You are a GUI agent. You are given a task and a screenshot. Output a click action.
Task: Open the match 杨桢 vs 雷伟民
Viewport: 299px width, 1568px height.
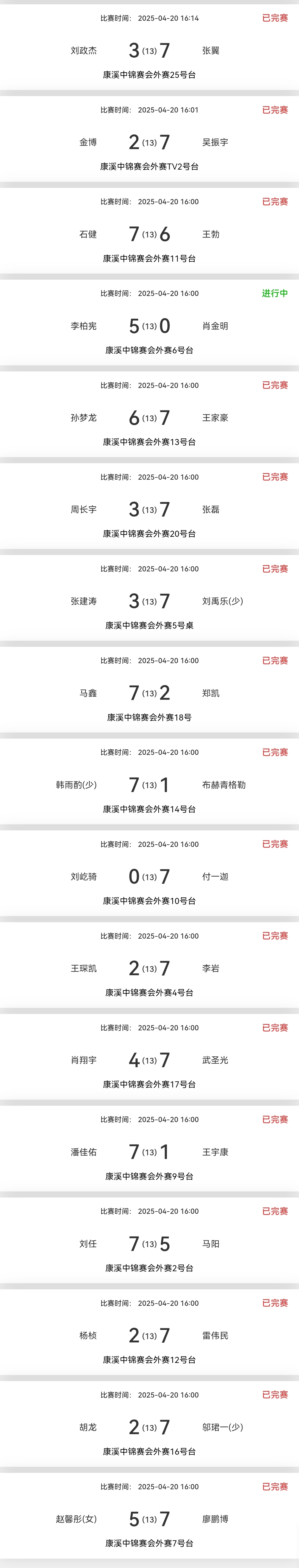point(149,1335)
